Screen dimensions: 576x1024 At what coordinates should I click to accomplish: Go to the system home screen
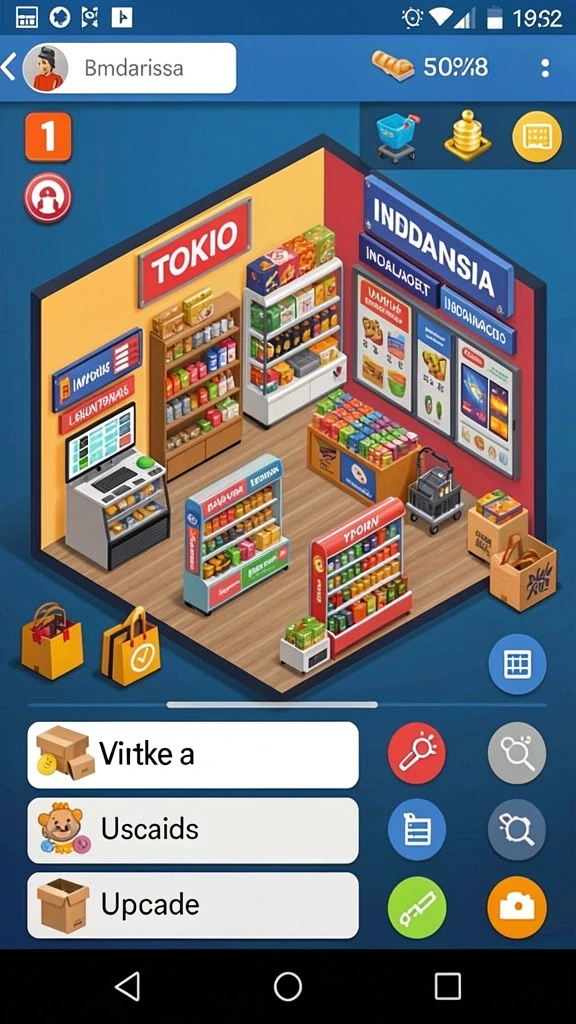coord(287,986)
